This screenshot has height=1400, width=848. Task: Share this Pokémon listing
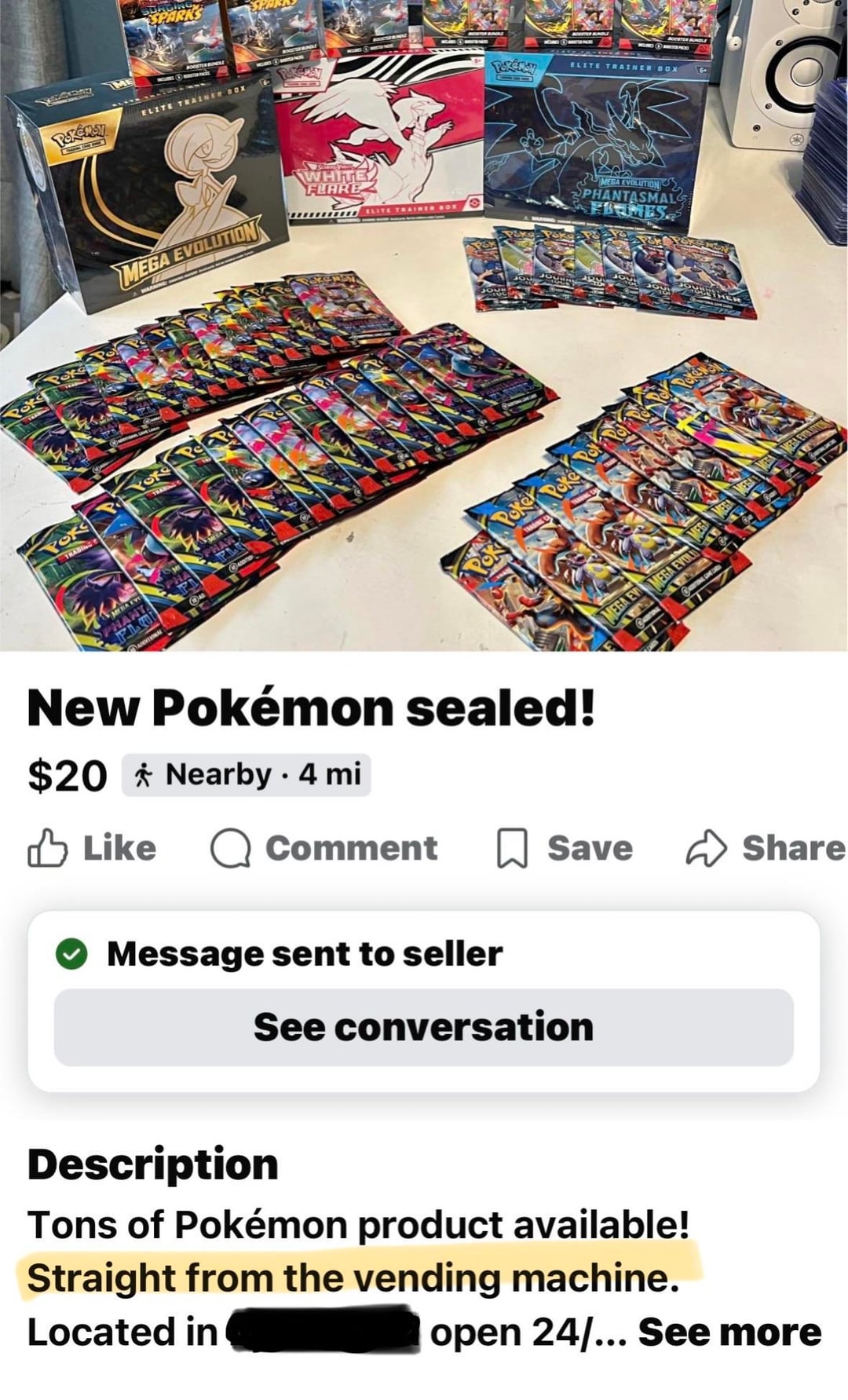766,848
